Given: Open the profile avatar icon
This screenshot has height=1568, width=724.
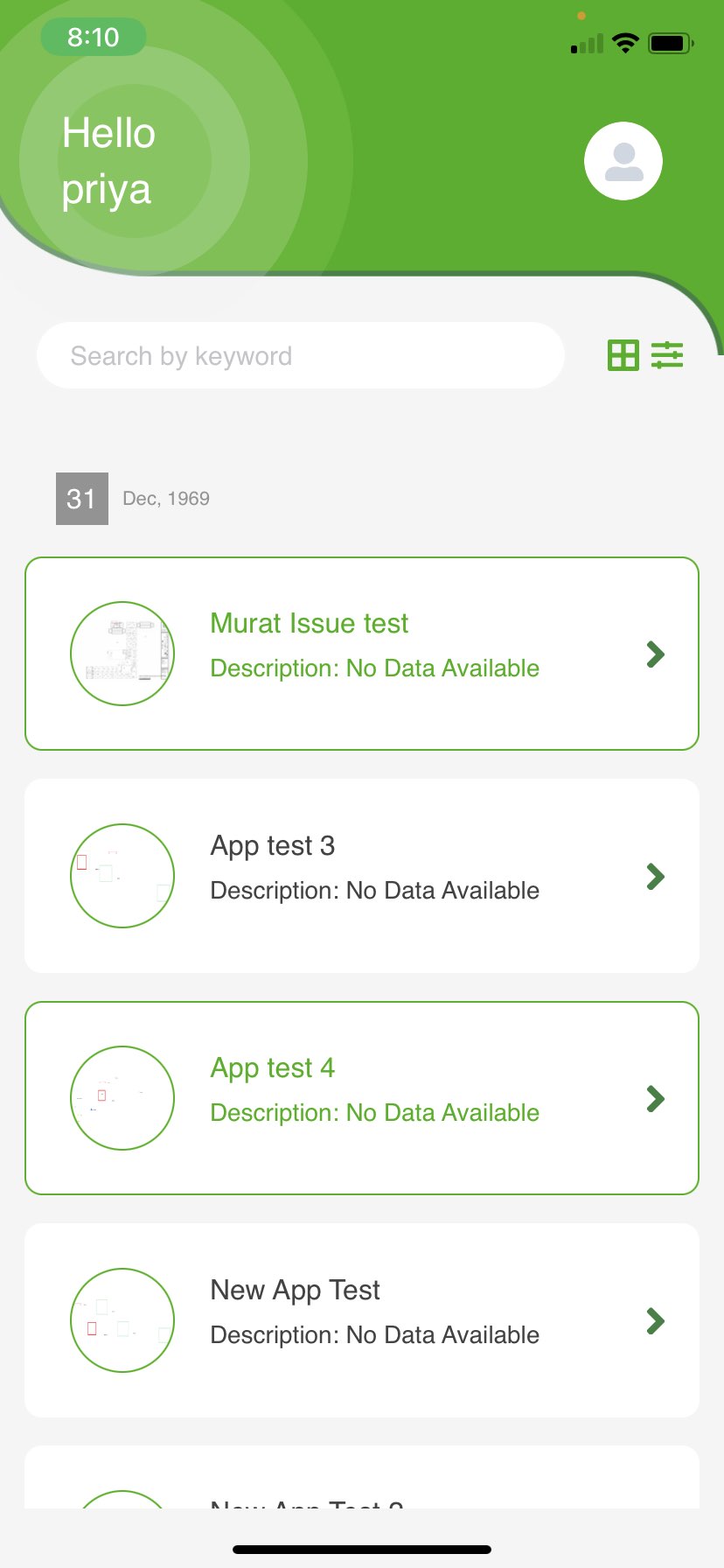Looking at the screenshot, I should (x=623, y=161).
